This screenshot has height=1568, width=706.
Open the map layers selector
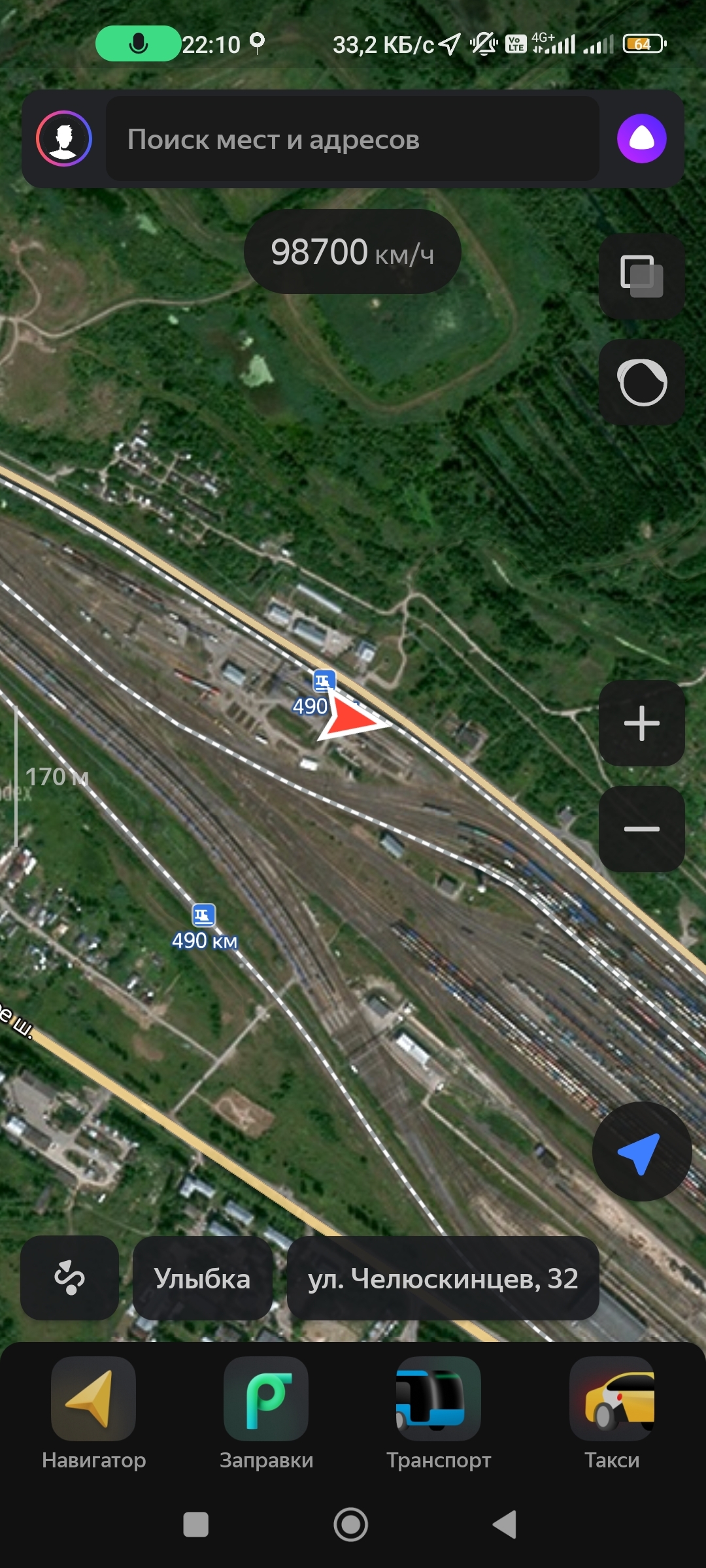point(641,276)
